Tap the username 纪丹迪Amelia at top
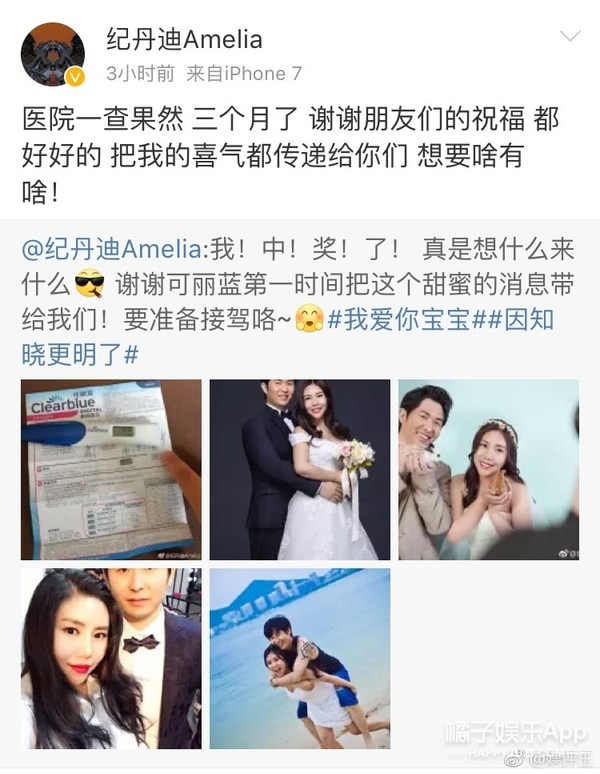Viewport: 600px width, 774px height. point(184,39)
